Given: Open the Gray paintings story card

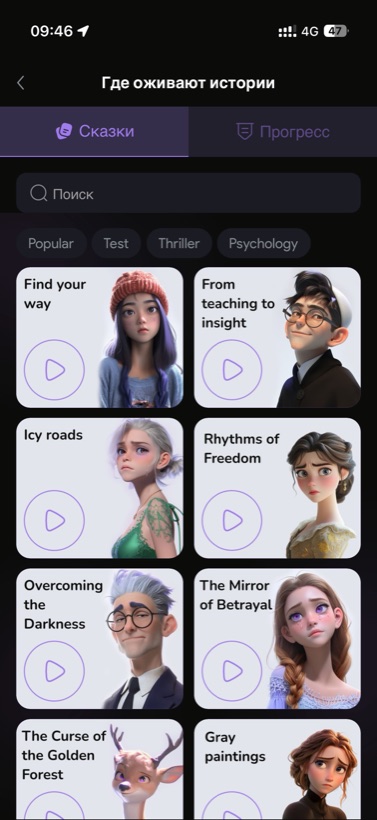Looking at the screenshot, I should click(277, 769).
